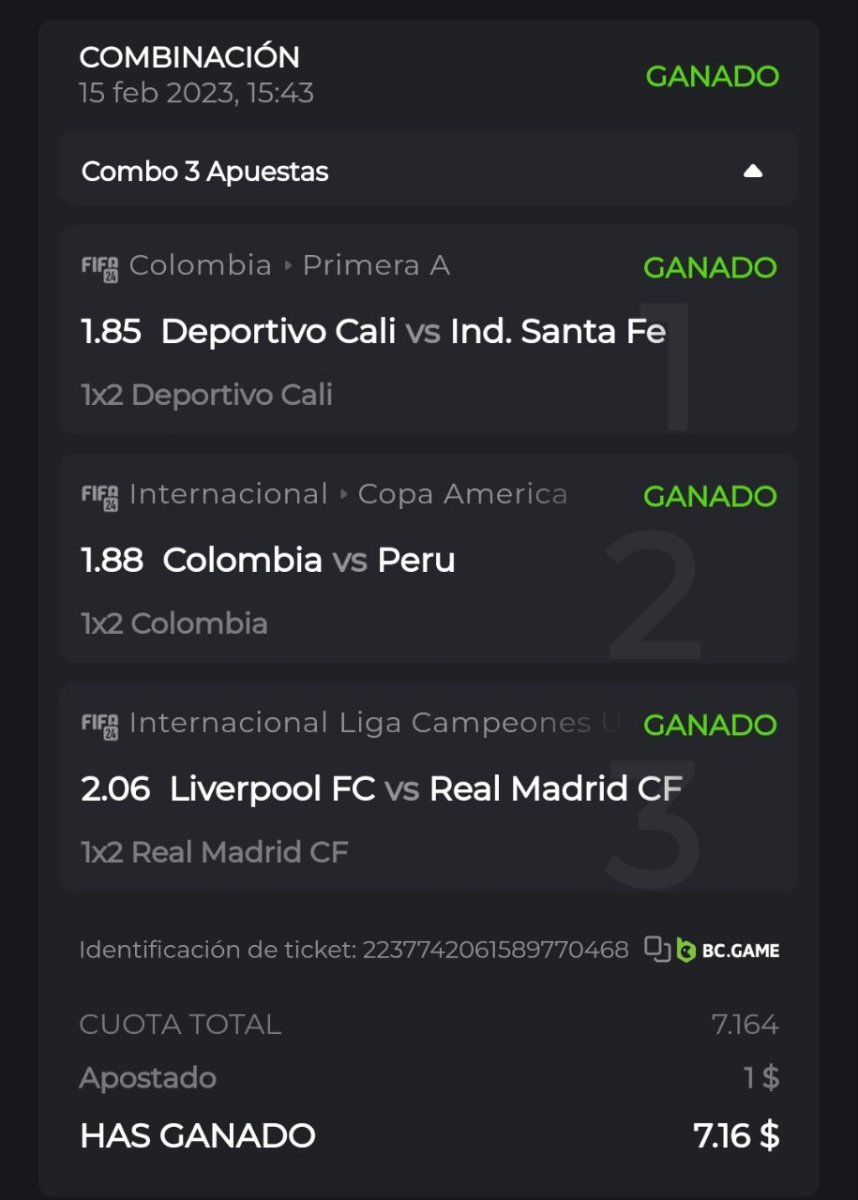Collapse the Combo 3 Apuestas section
Image resolution: width=858 pixels, height=1200 pixels.
point(752,172)
